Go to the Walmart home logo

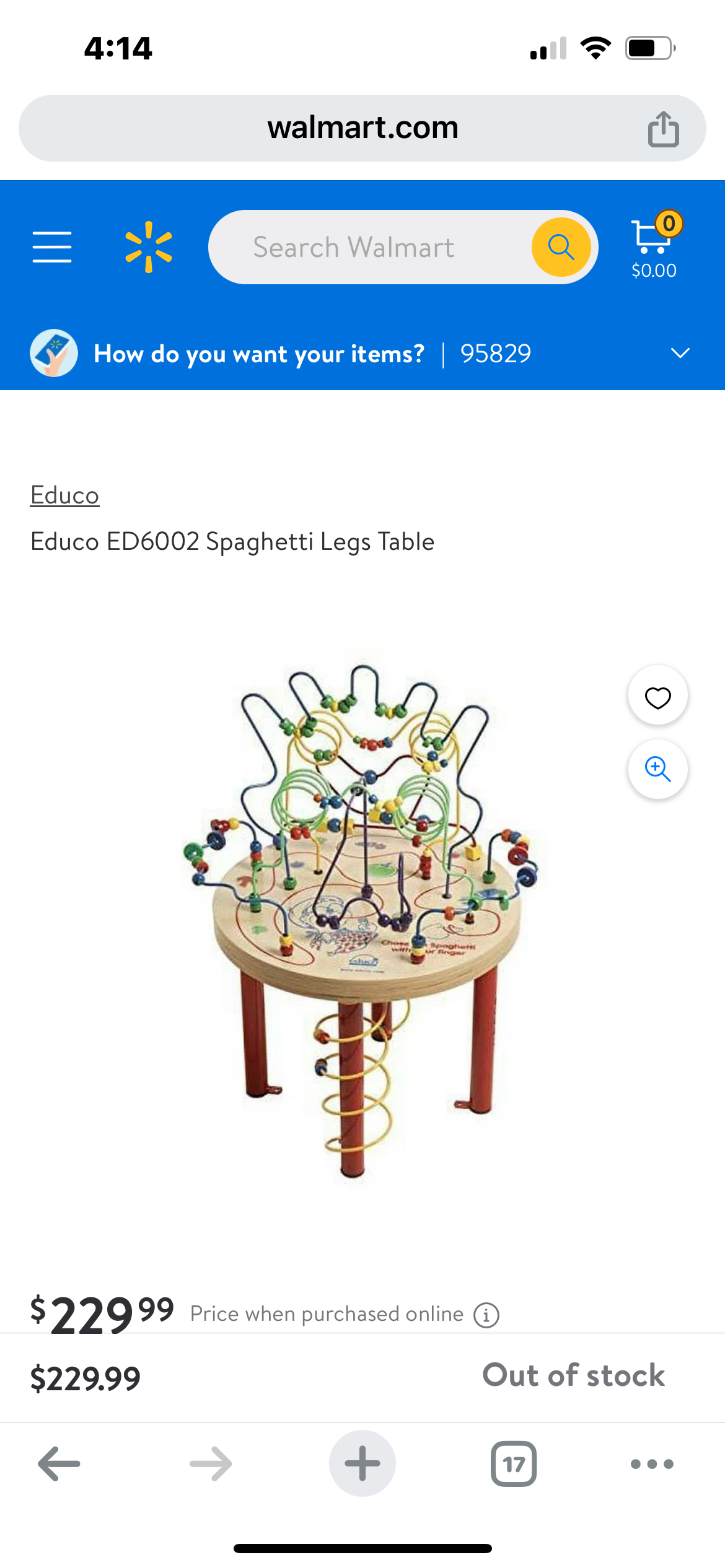click(149, 247)
